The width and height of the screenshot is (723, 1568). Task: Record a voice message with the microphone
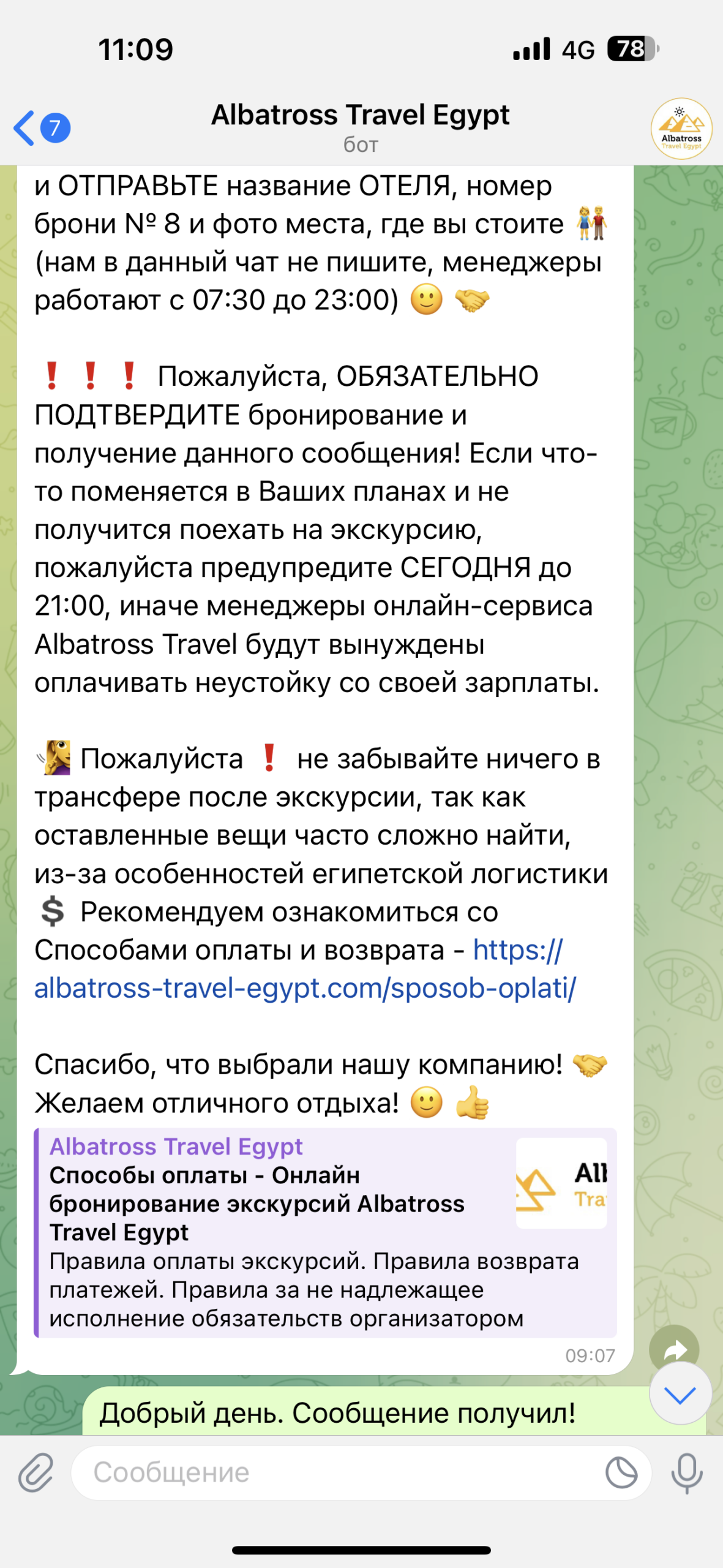tap(686, 1472)
